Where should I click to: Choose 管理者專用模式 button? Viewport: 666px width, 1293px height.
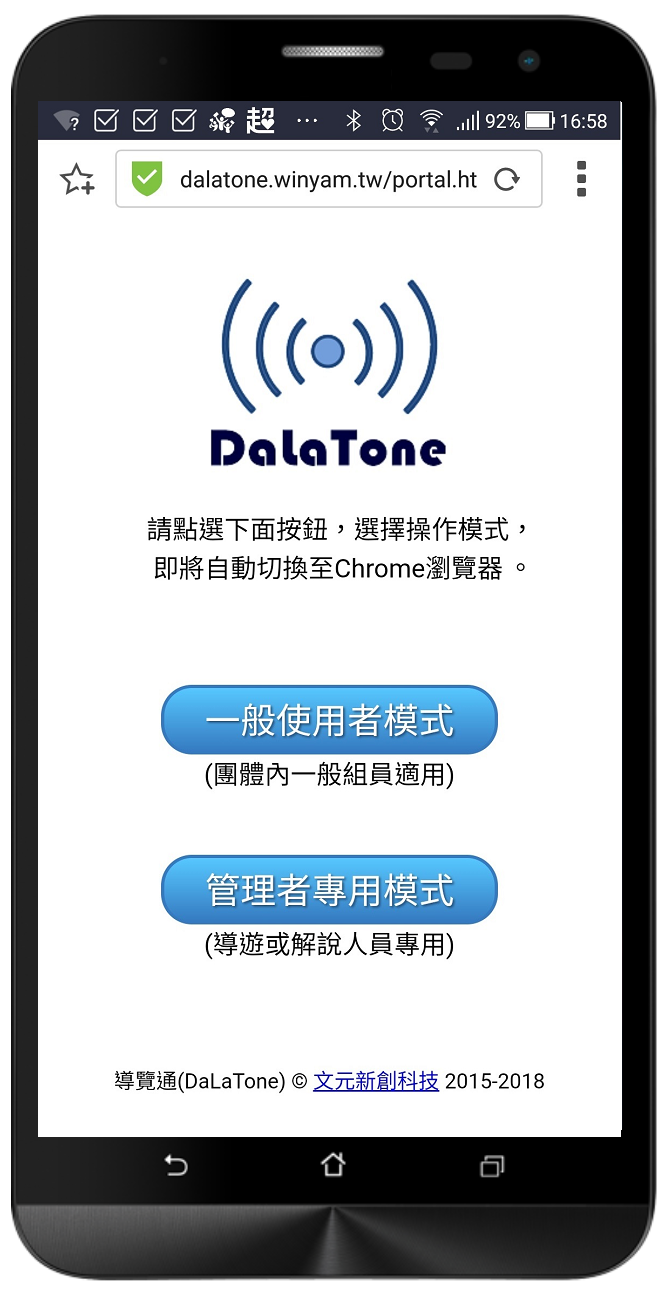point(329,889)
